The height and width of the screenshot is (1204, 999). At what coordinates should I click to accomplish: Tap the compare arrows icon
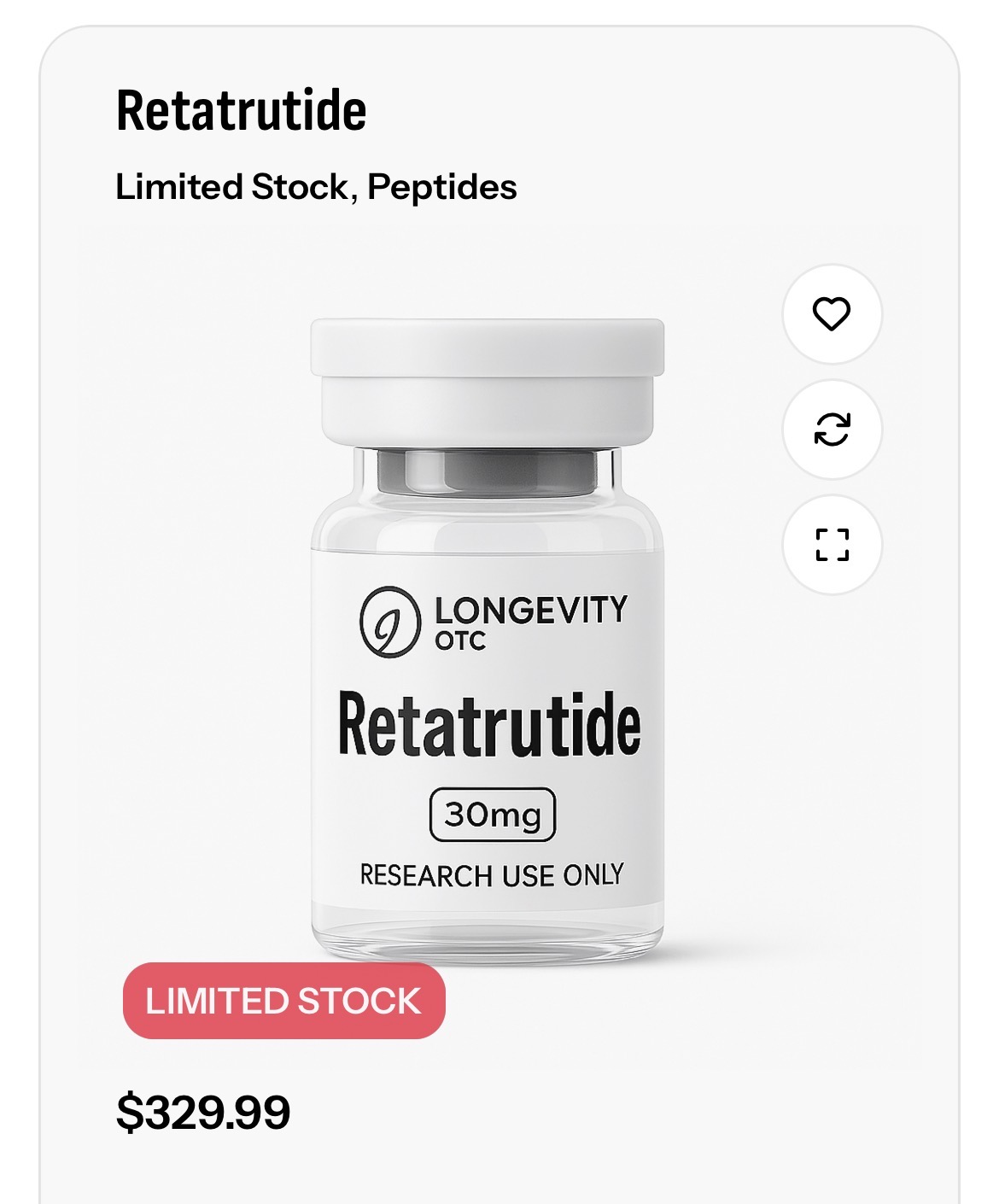pos(832,429)
